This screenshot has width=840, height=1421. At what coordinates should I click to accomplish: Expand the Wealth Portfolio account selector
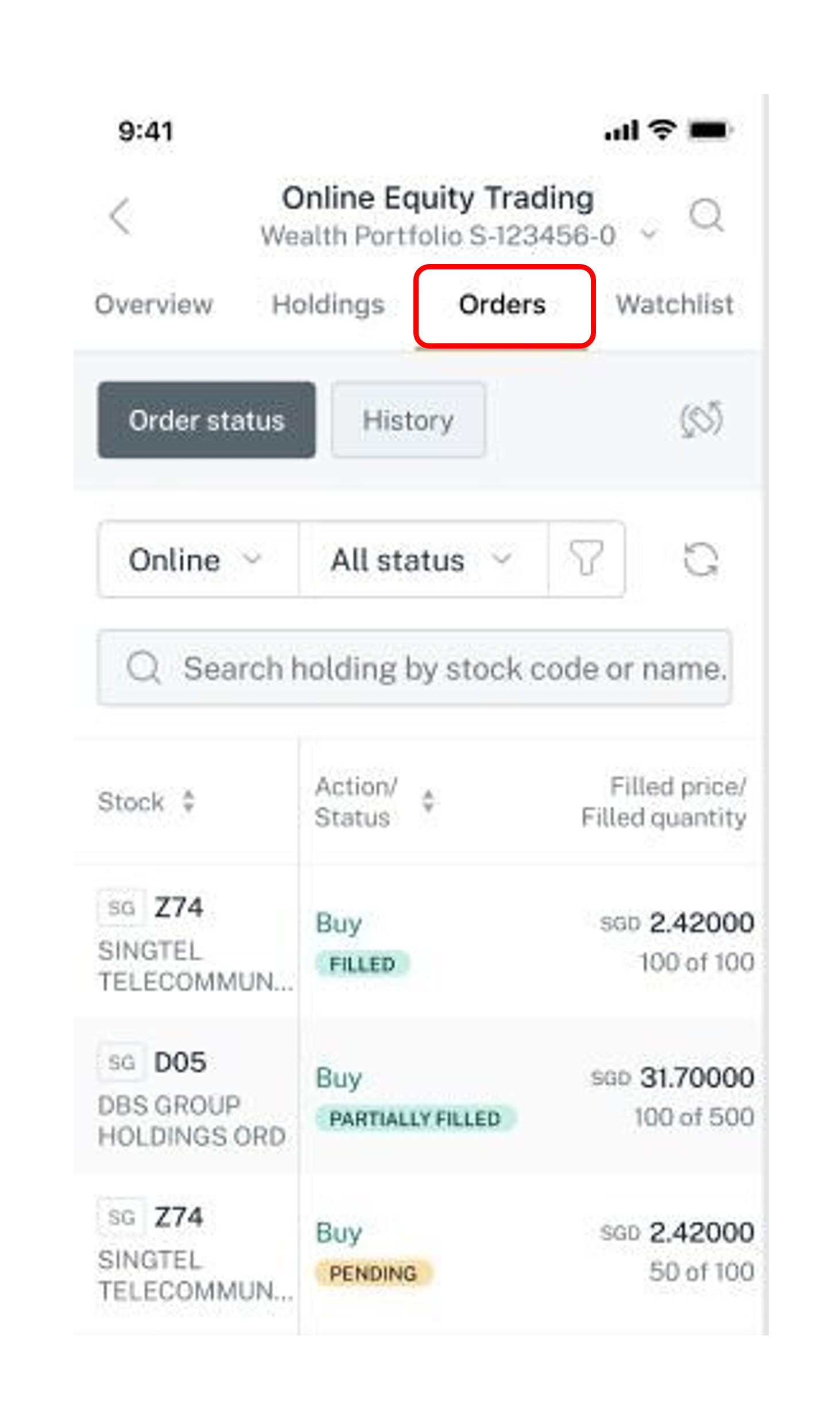pyautogui.click(x=649, y=235)
